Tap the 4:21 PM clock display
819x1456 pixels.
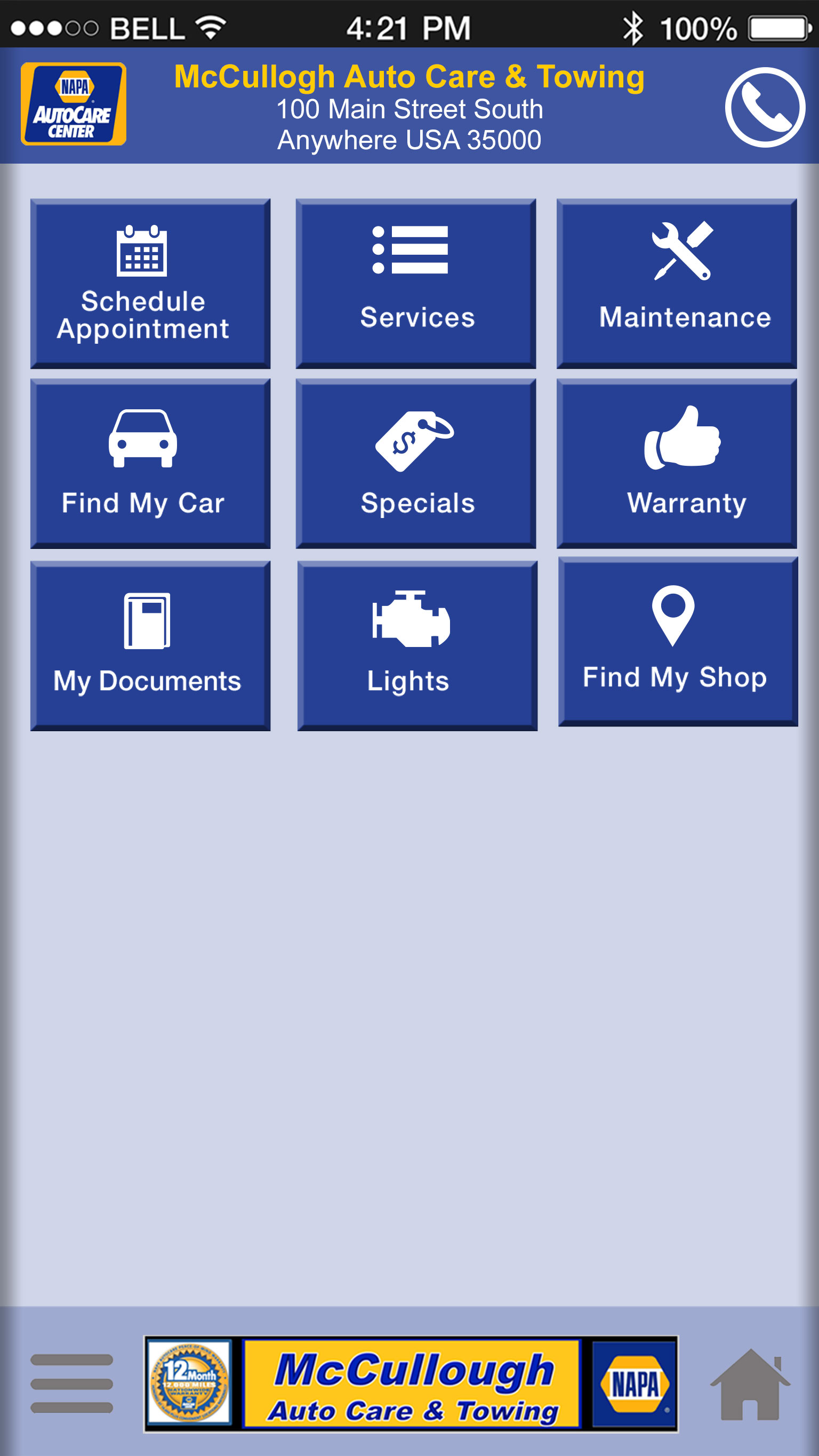click(x=409, y=26)
